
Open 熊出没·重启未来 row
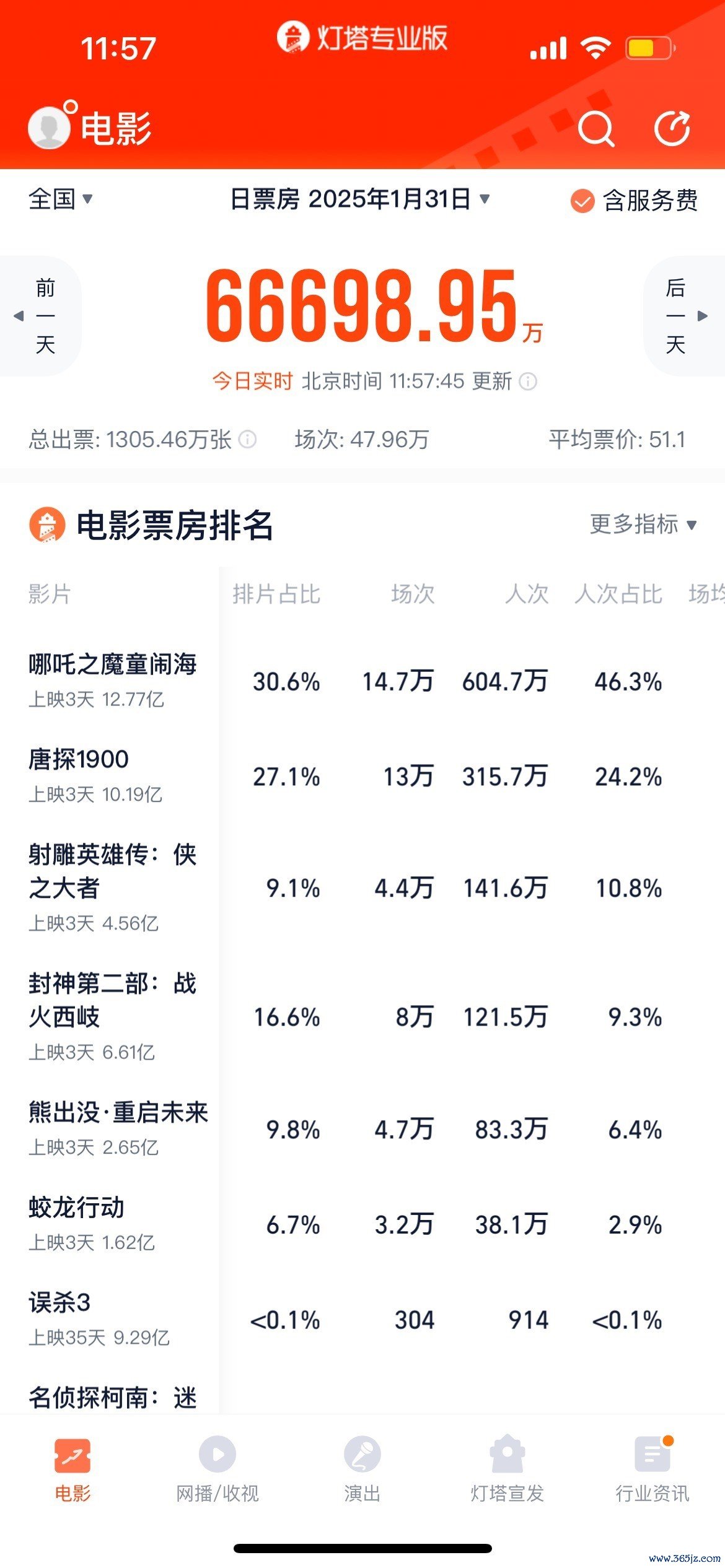[362, 1129]
